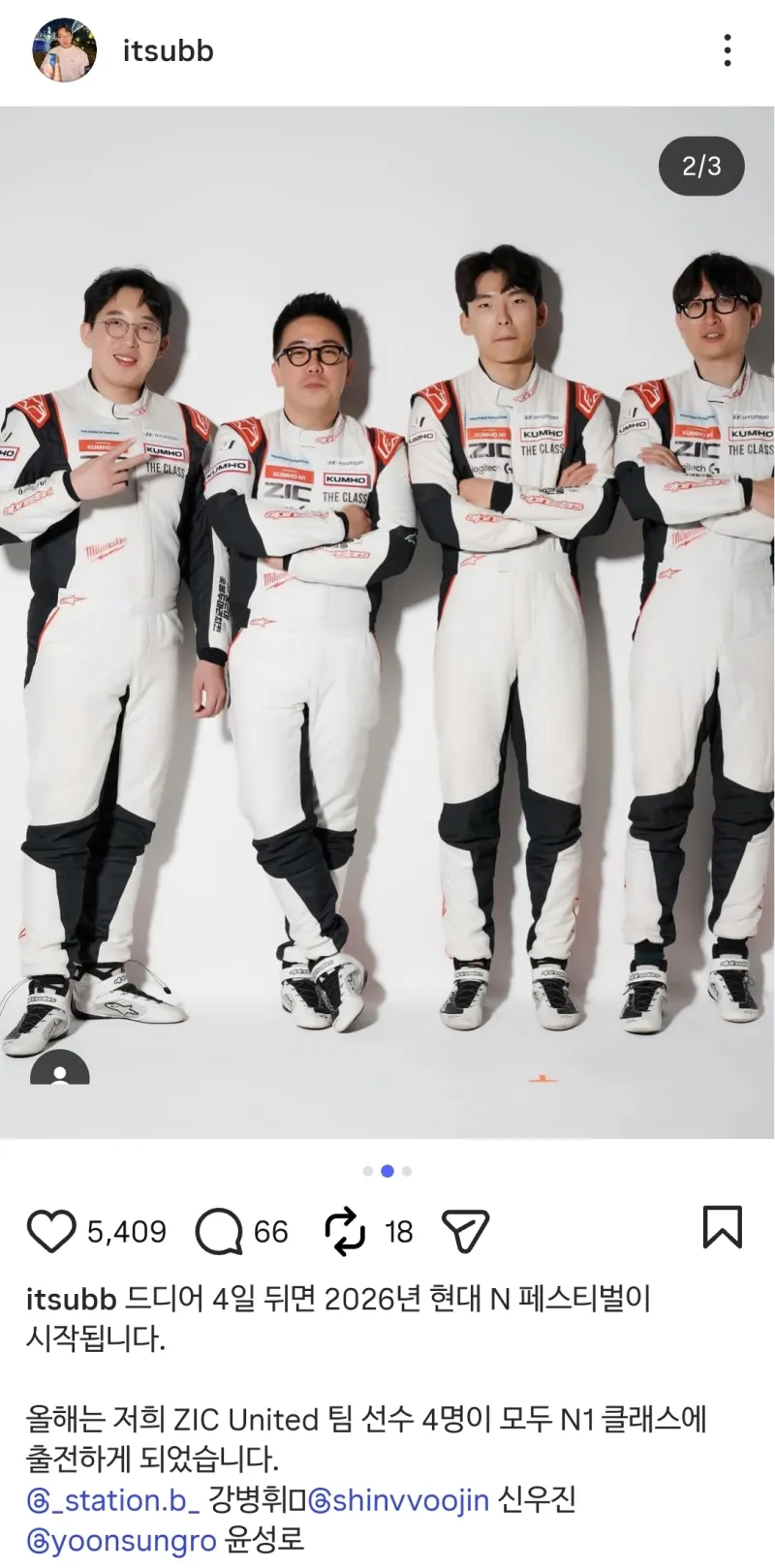Open the comments on this post
Viewport: 775px width, 1568px height.
point(219,1231)
